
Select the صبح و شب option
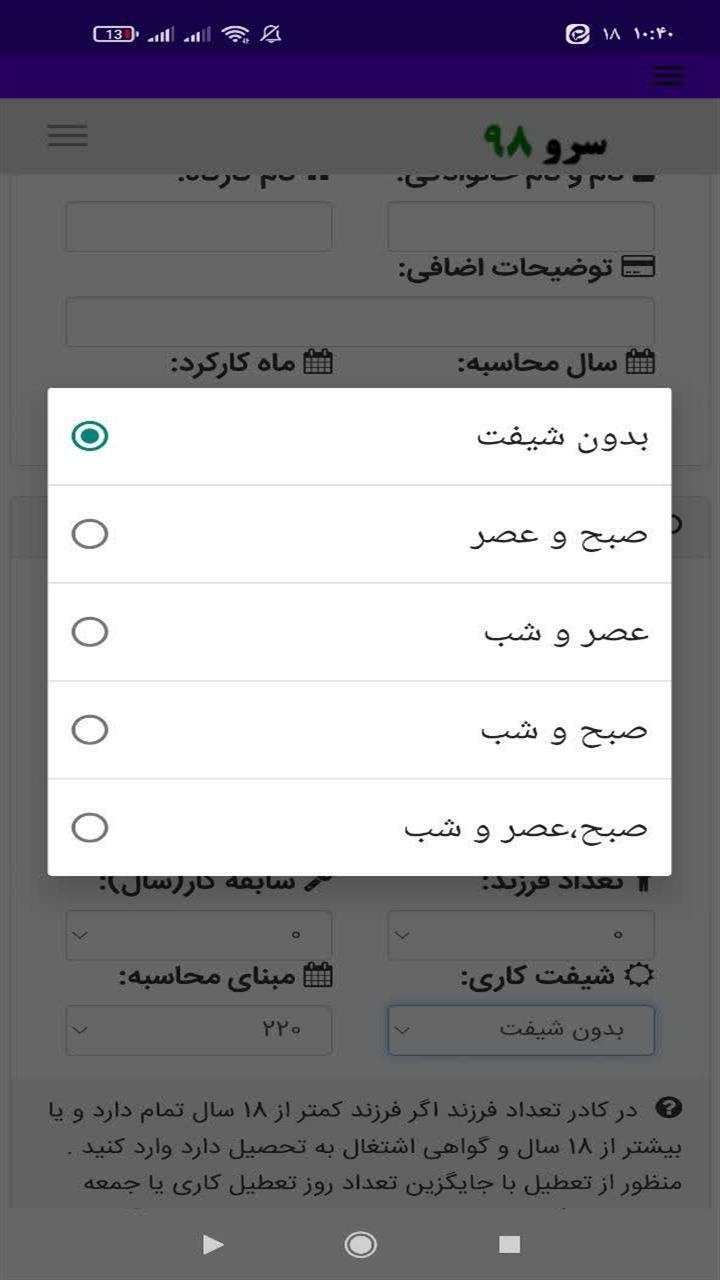(91, 729)
